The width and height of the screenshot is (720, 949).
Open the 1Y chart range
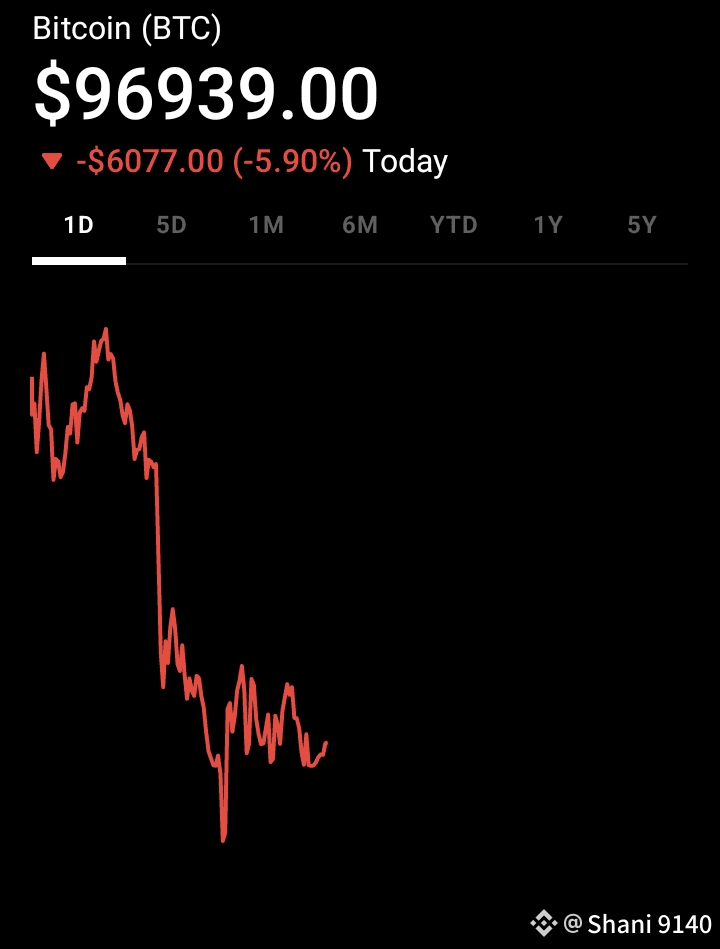coord(548,225)
